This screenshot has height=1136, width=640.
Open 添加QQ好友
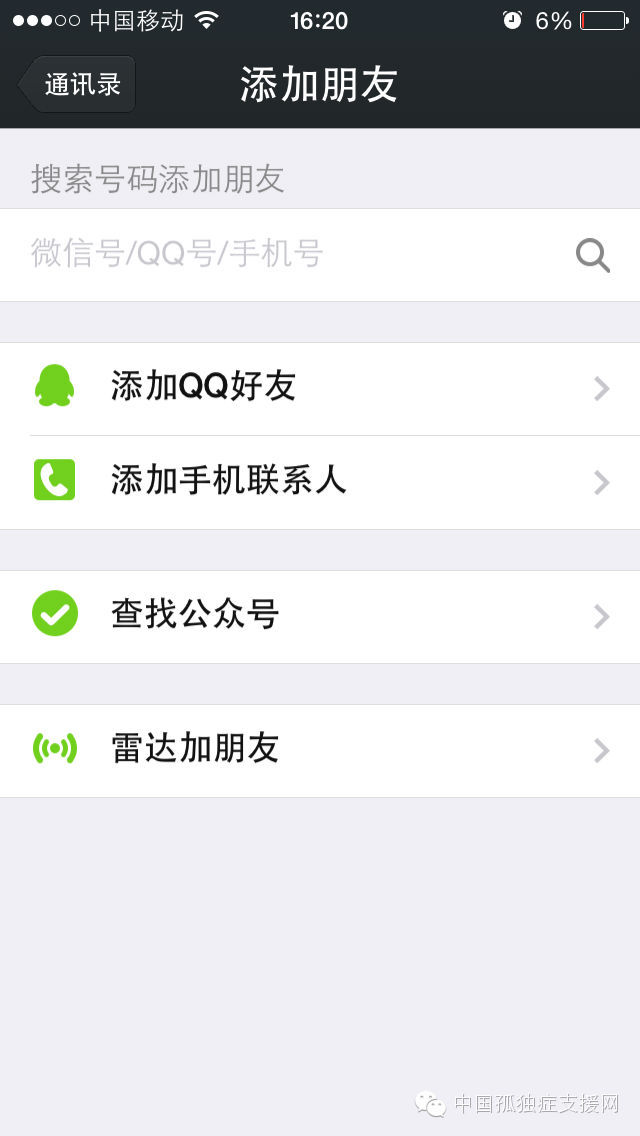coord(320,389)
